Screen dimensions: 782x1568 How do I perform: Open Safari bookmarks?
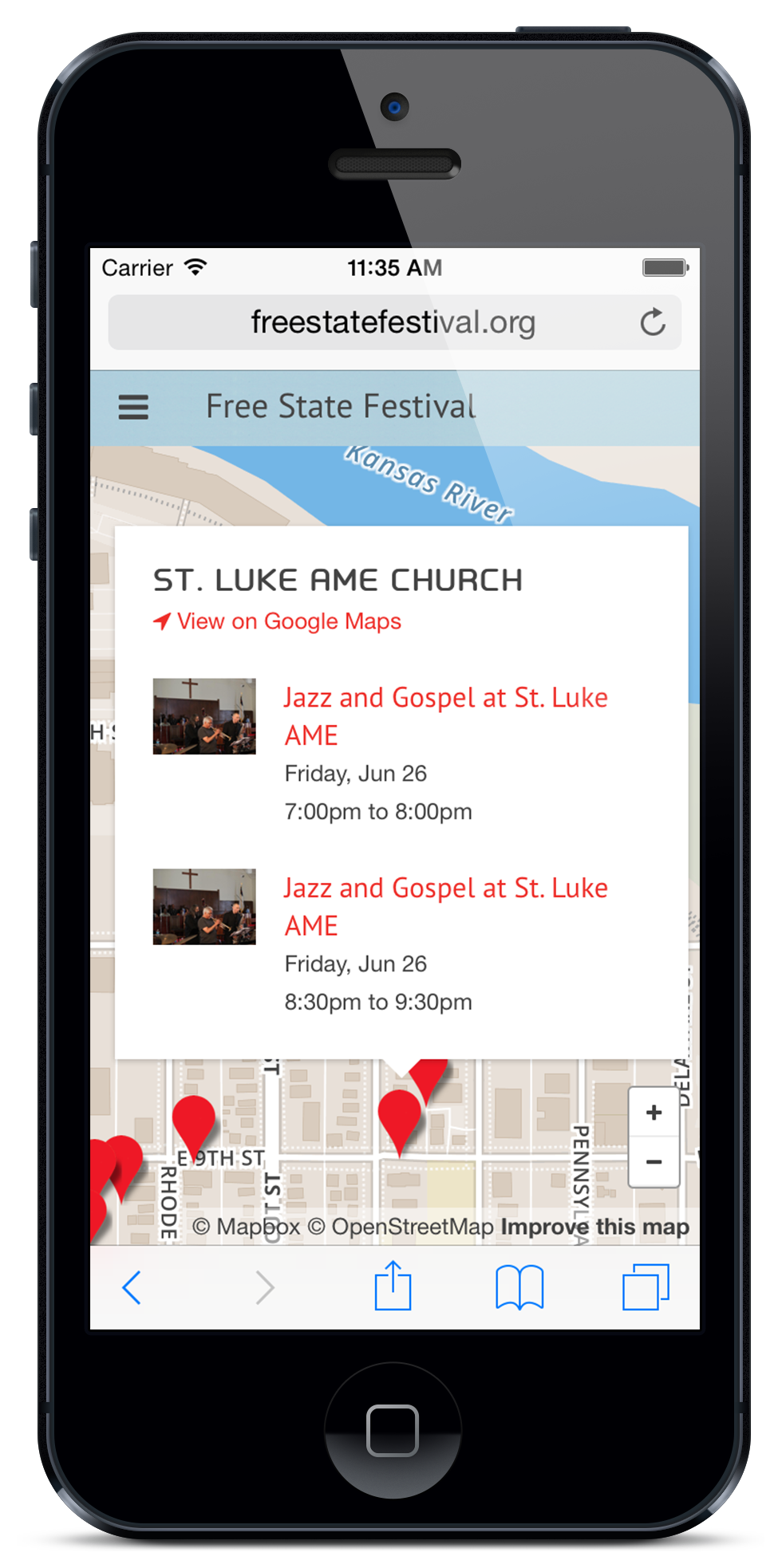pos(519,1287)
